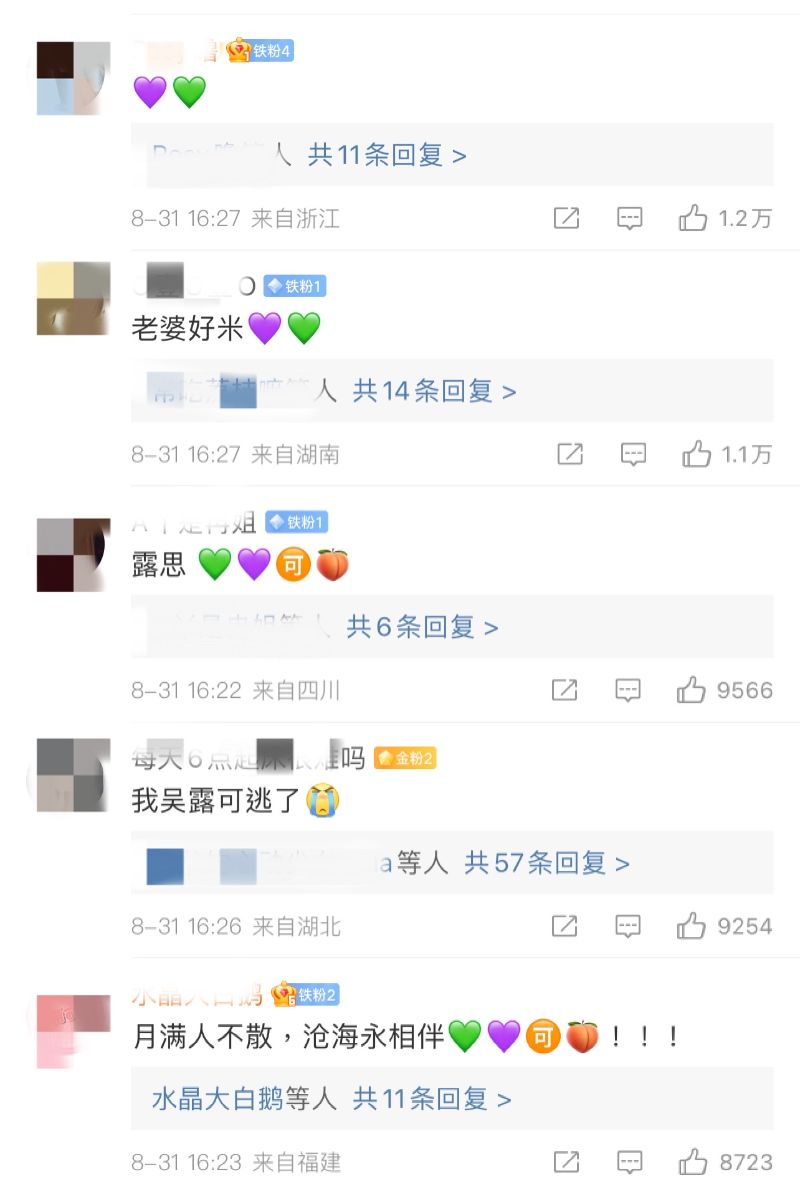Viewport: 800px width, 1180px height.
Task: Reply to the comment from 浙江
Action: click(x=629, y=218)
